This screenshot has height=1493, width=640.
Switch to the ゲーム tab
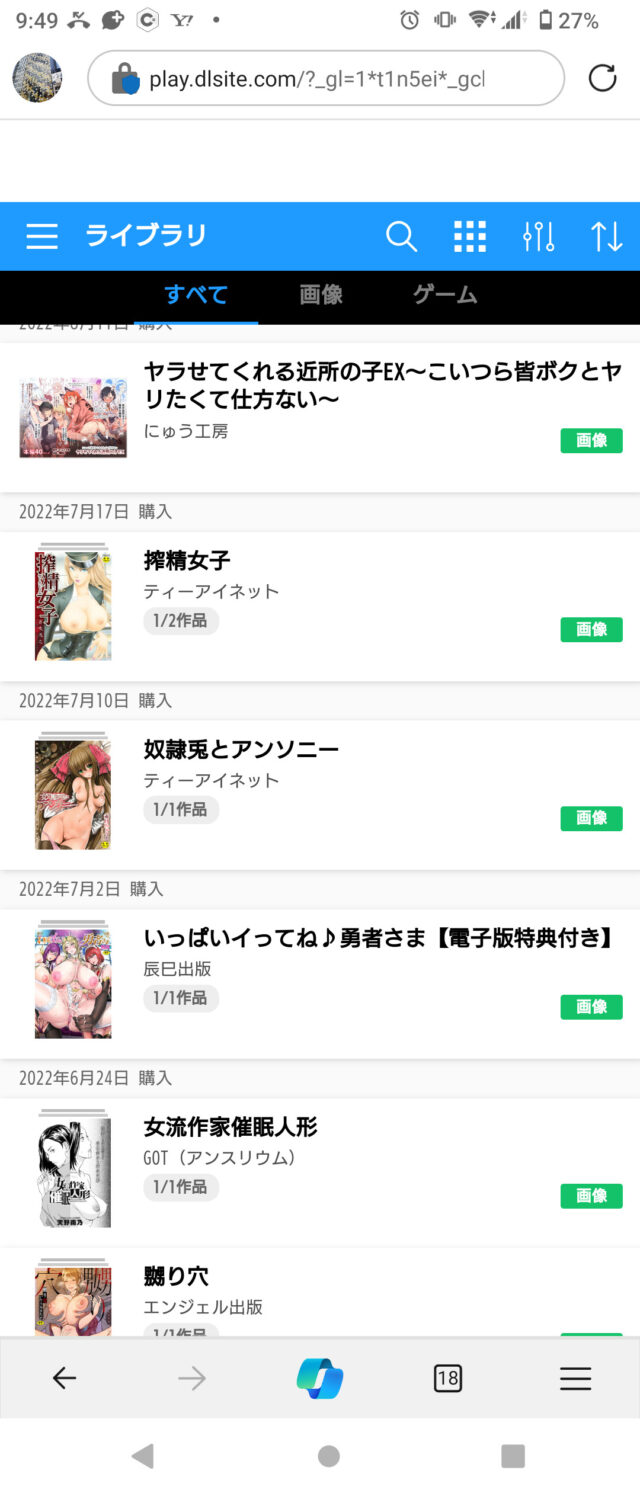pos(445,295)
